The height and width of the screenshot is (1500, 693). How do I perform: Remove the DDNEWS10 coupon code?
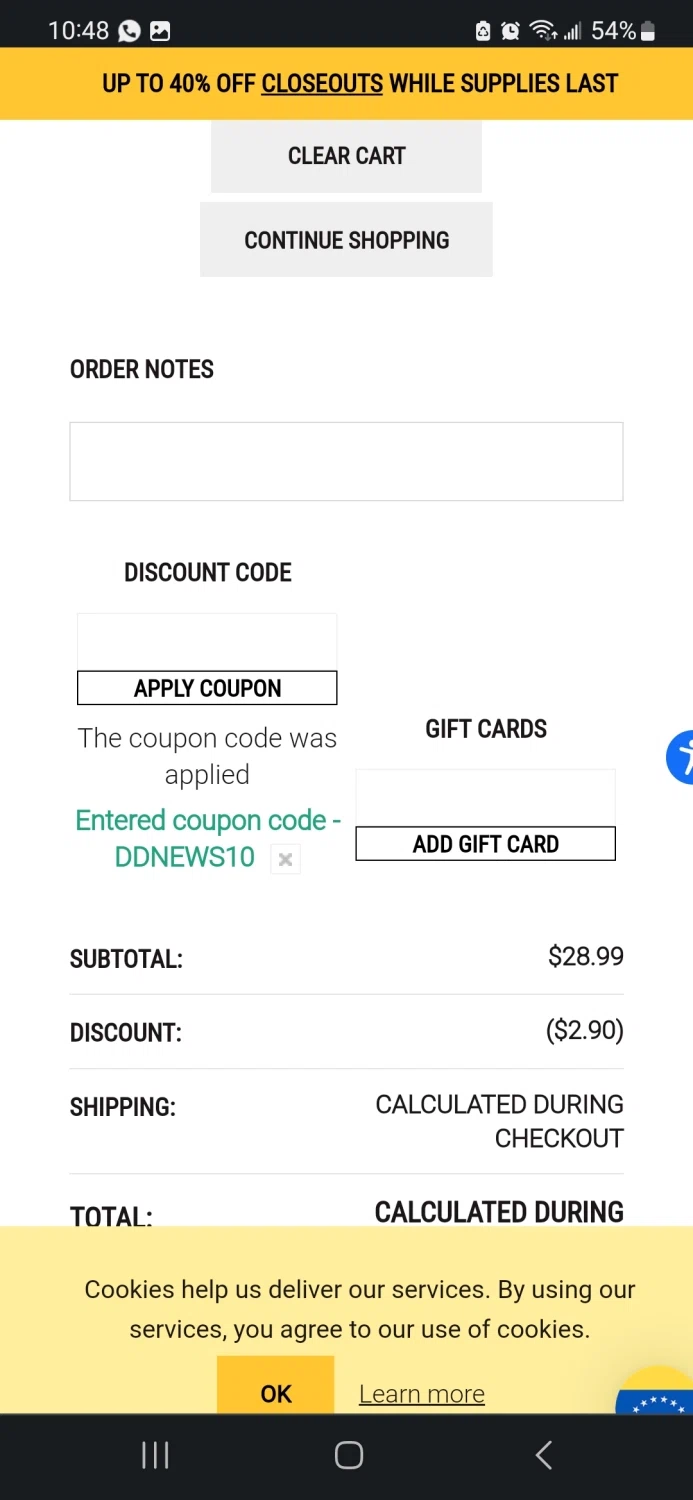pos(285,859)
